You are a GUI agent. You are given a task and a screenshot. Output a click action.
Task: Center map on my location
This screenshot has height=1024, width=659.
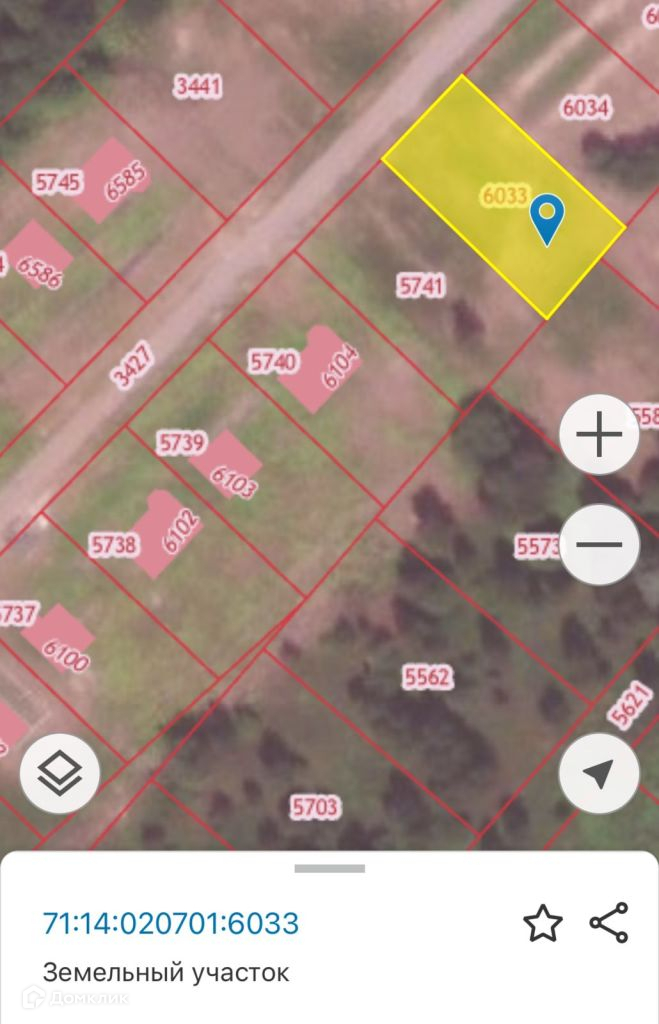pyautogui.click(x=598, y=773)
